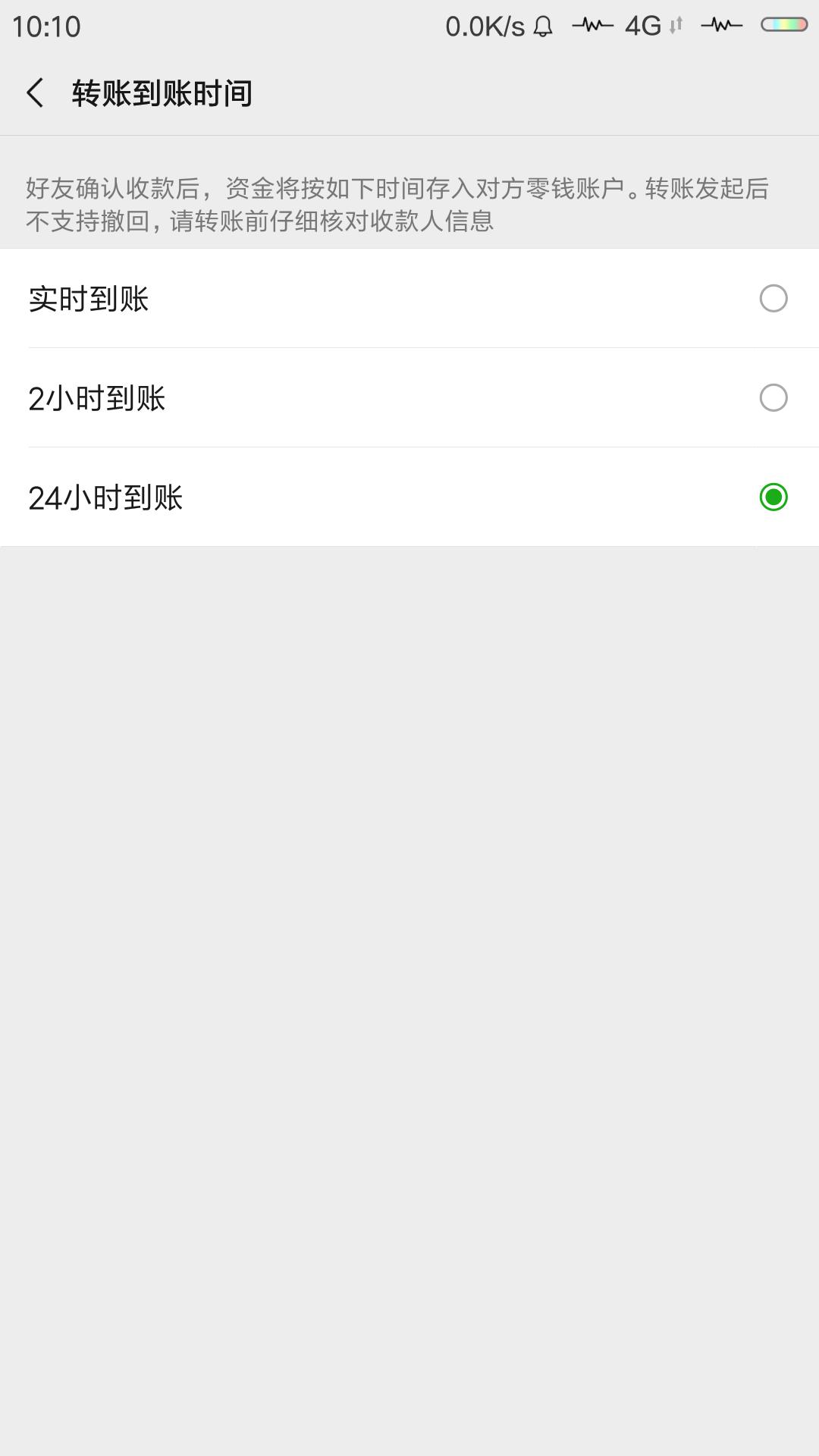The width and height of the screenshot is (819, 1456).
Task: Click the 2小时到账 list row
Action: [x=409, y=397]
